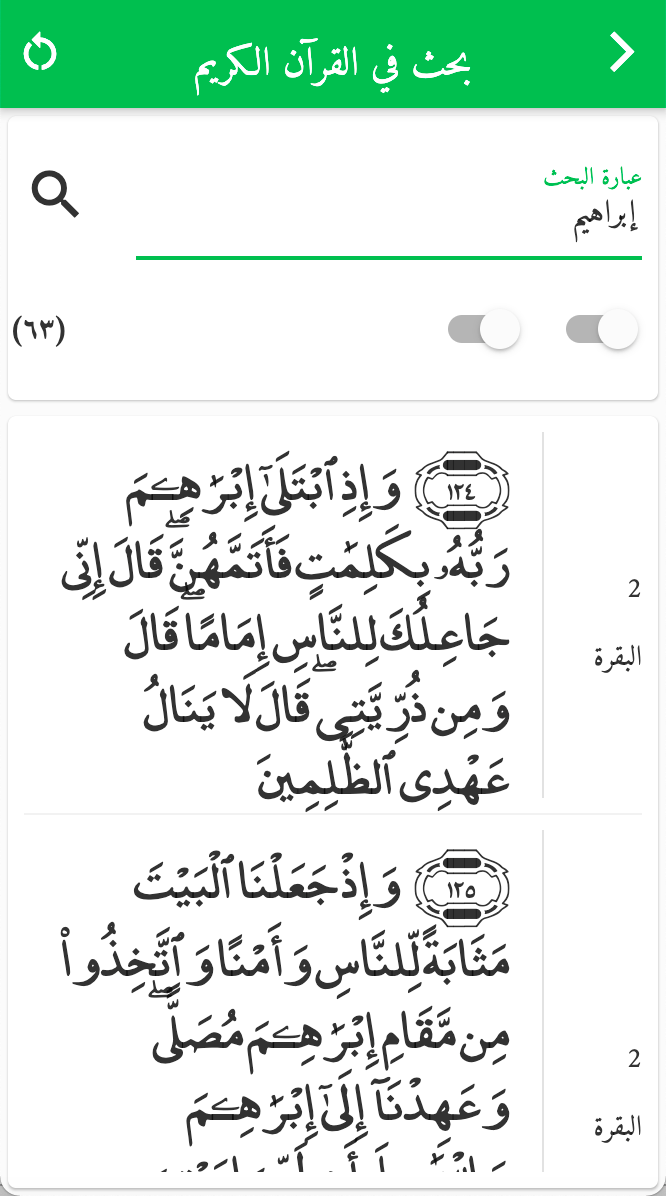Open verse 124 result from Al-Baqarah
This screenshot has width=666, height=1196.
(333, 615)
